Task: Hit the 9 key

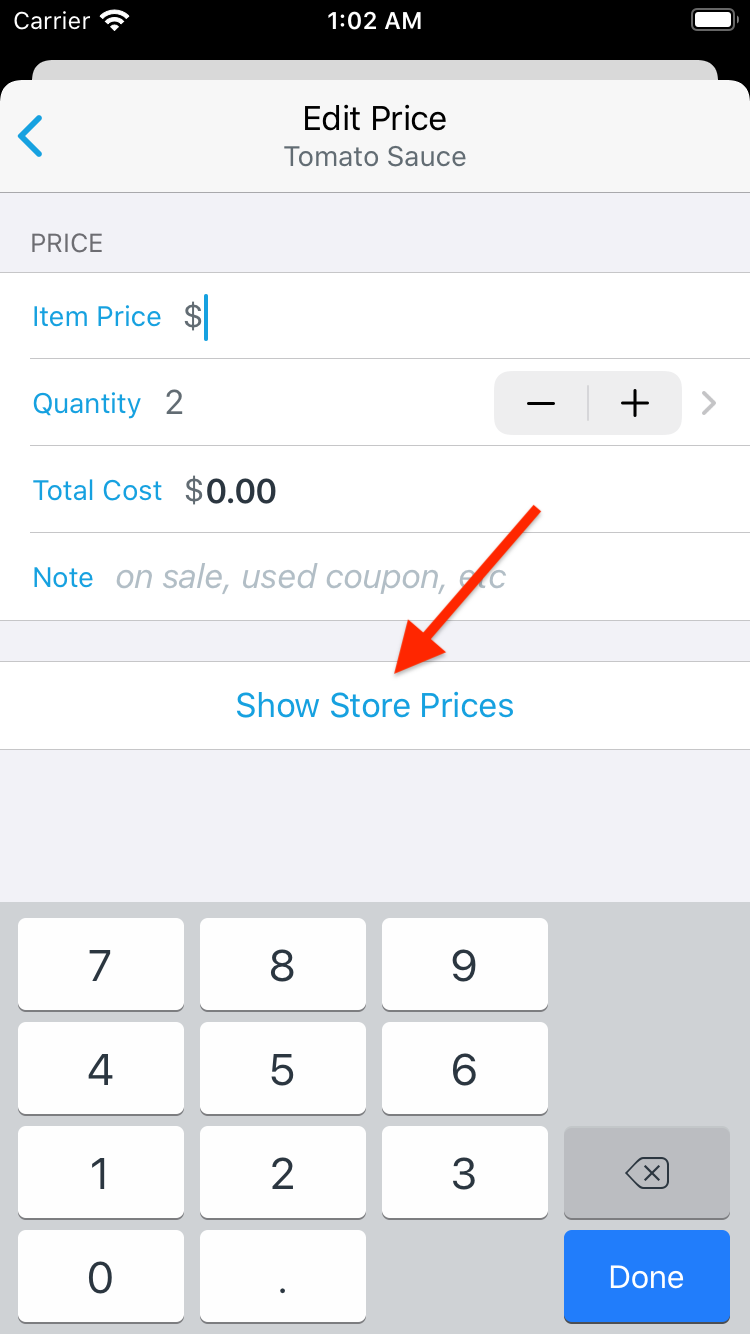Action: (464, 965)
